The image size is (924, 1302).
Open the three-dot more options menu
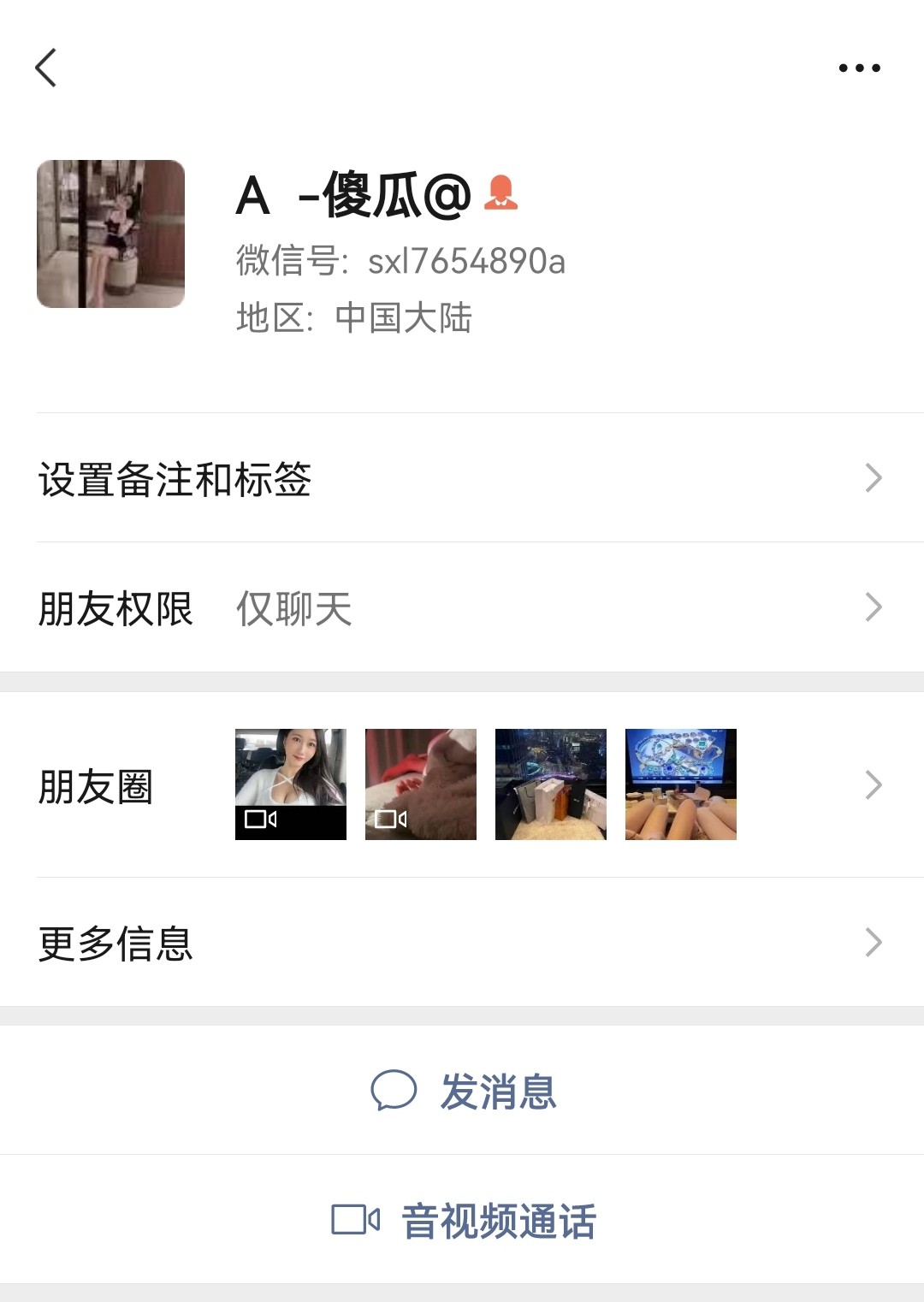(860, 67)
